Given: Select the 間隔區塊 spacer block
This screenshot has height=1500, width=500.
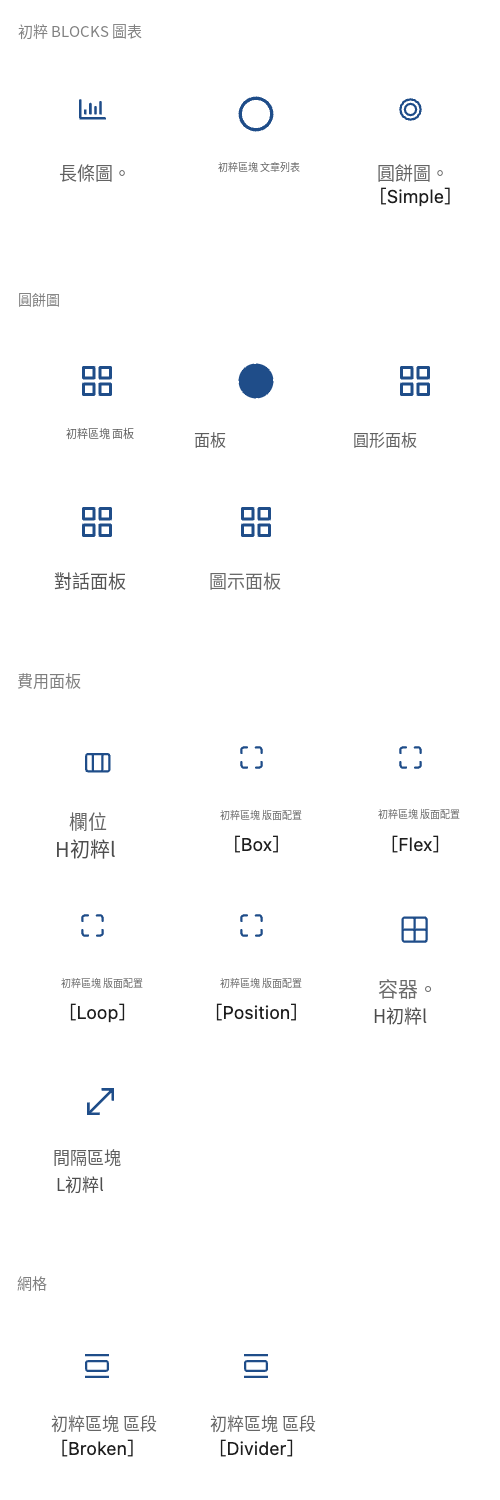Looking at the screenshot, I should (x=97, y=1140).
